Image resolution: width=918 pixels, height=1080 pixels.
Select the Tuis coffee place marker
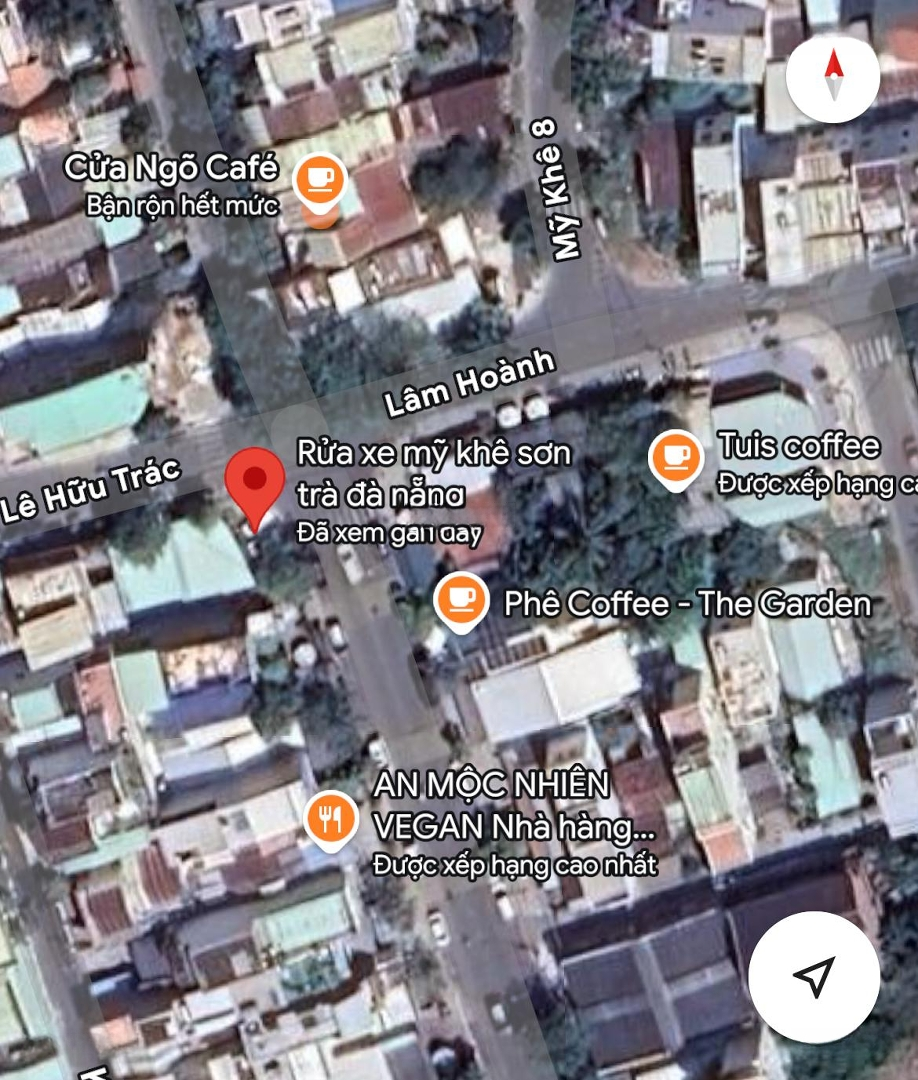pos(675,458)
